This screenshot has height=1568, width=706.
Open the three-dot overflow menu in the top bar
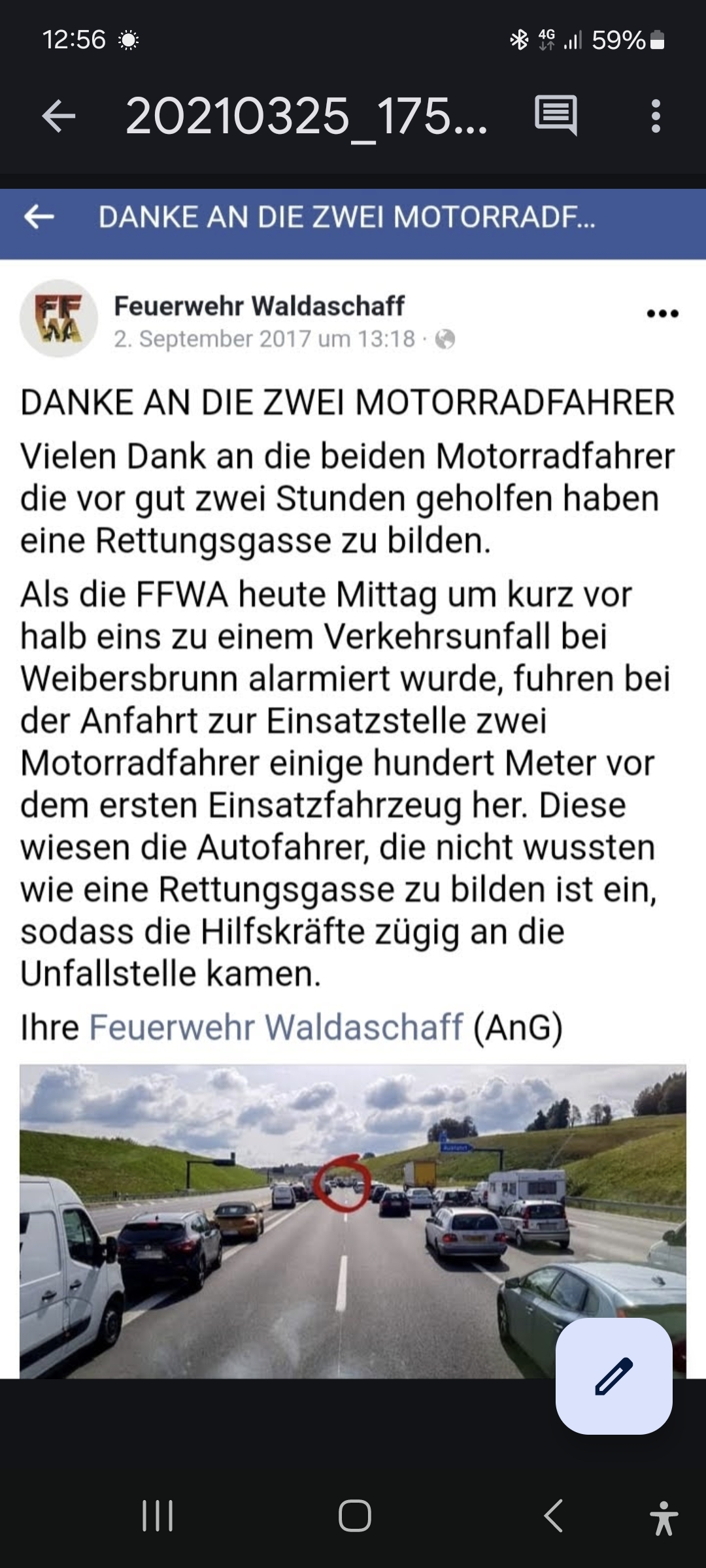[656, 116]
